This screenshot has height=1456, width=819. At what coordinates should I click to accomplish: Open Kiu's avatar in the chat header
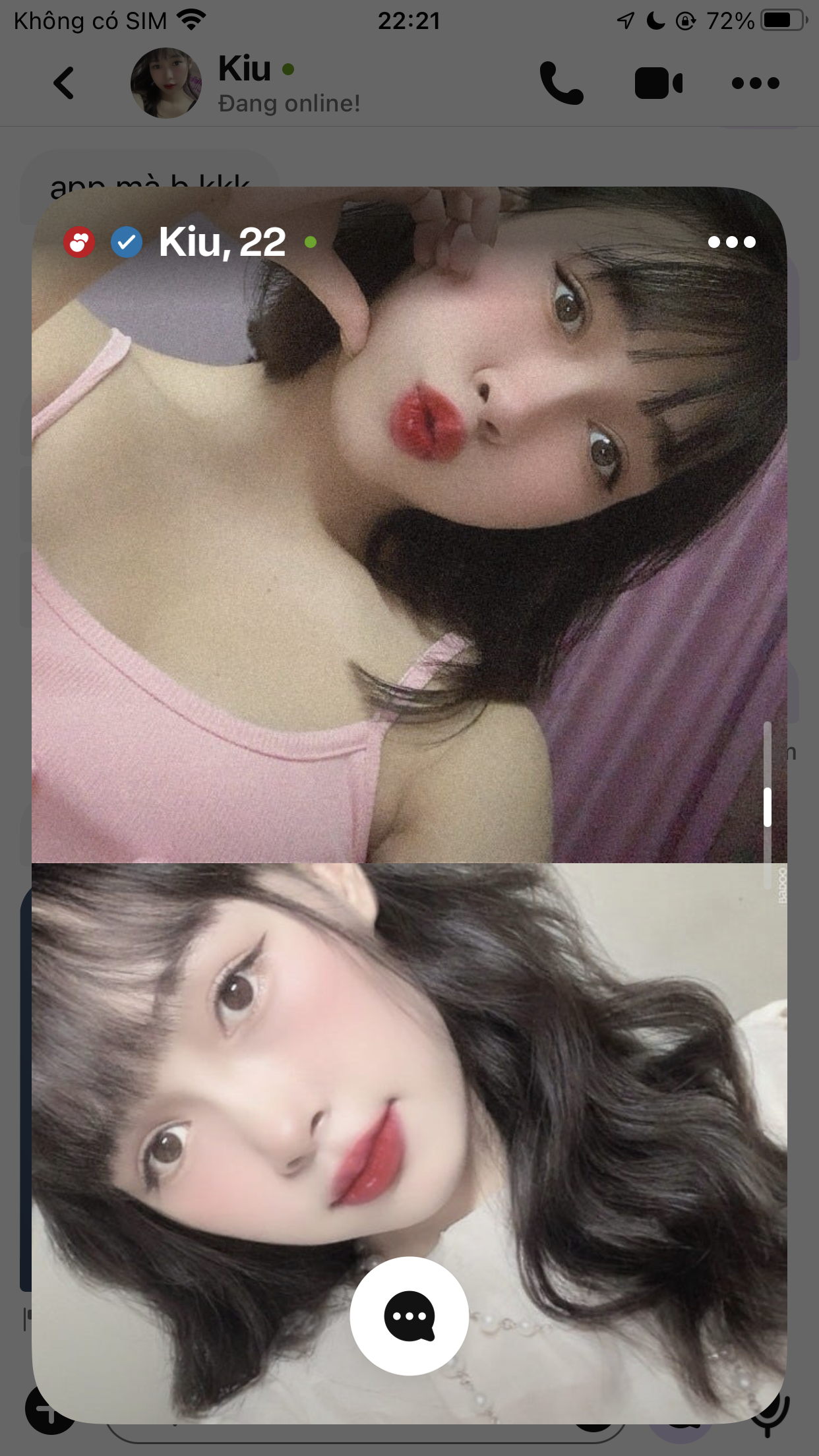point(166,83)
